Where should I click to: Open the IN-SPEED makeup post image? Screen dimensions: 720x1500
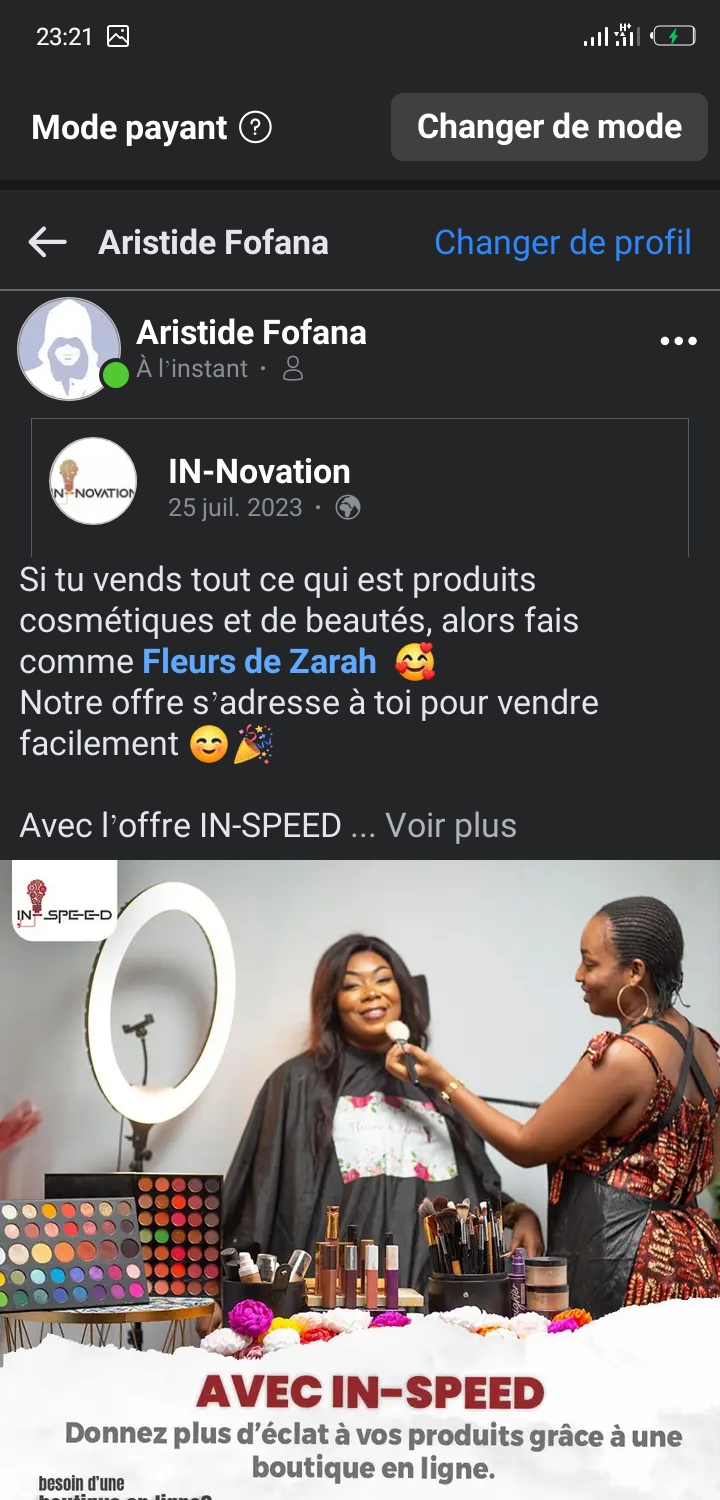click(360, 1150)
